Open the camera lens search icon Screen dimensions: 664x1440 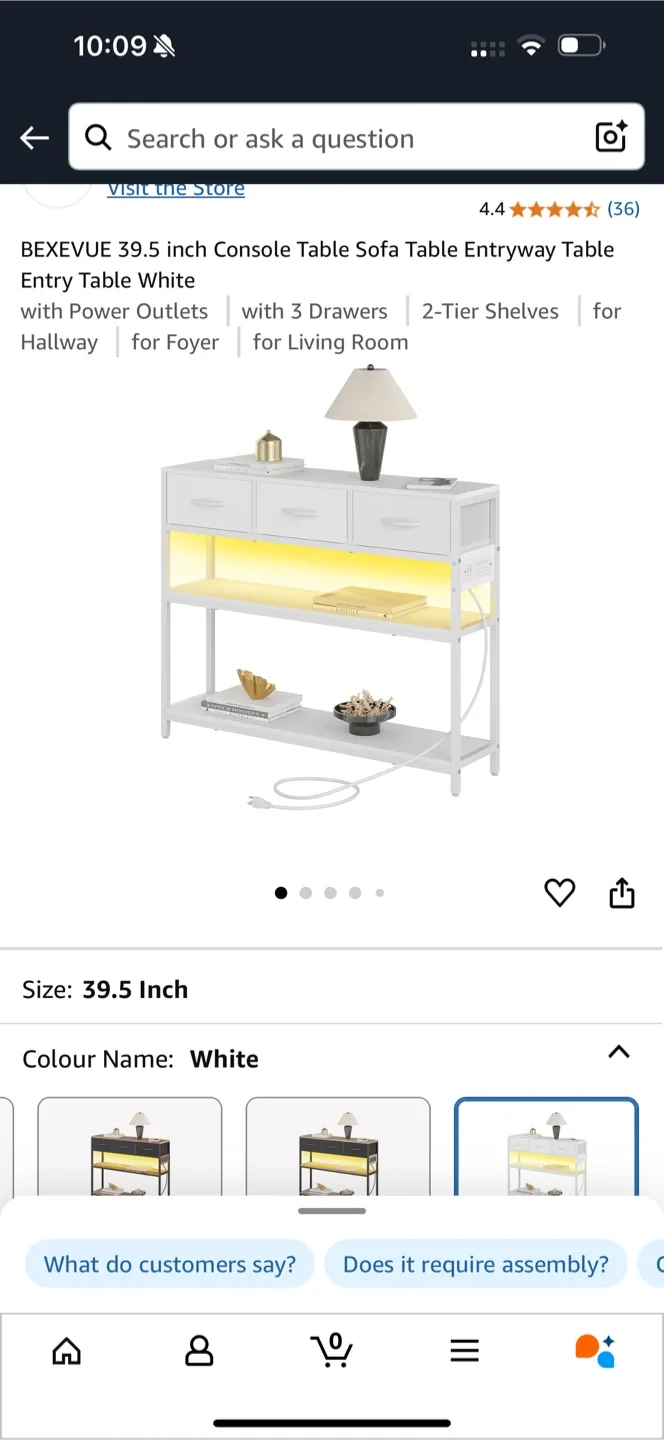[611, 138]
